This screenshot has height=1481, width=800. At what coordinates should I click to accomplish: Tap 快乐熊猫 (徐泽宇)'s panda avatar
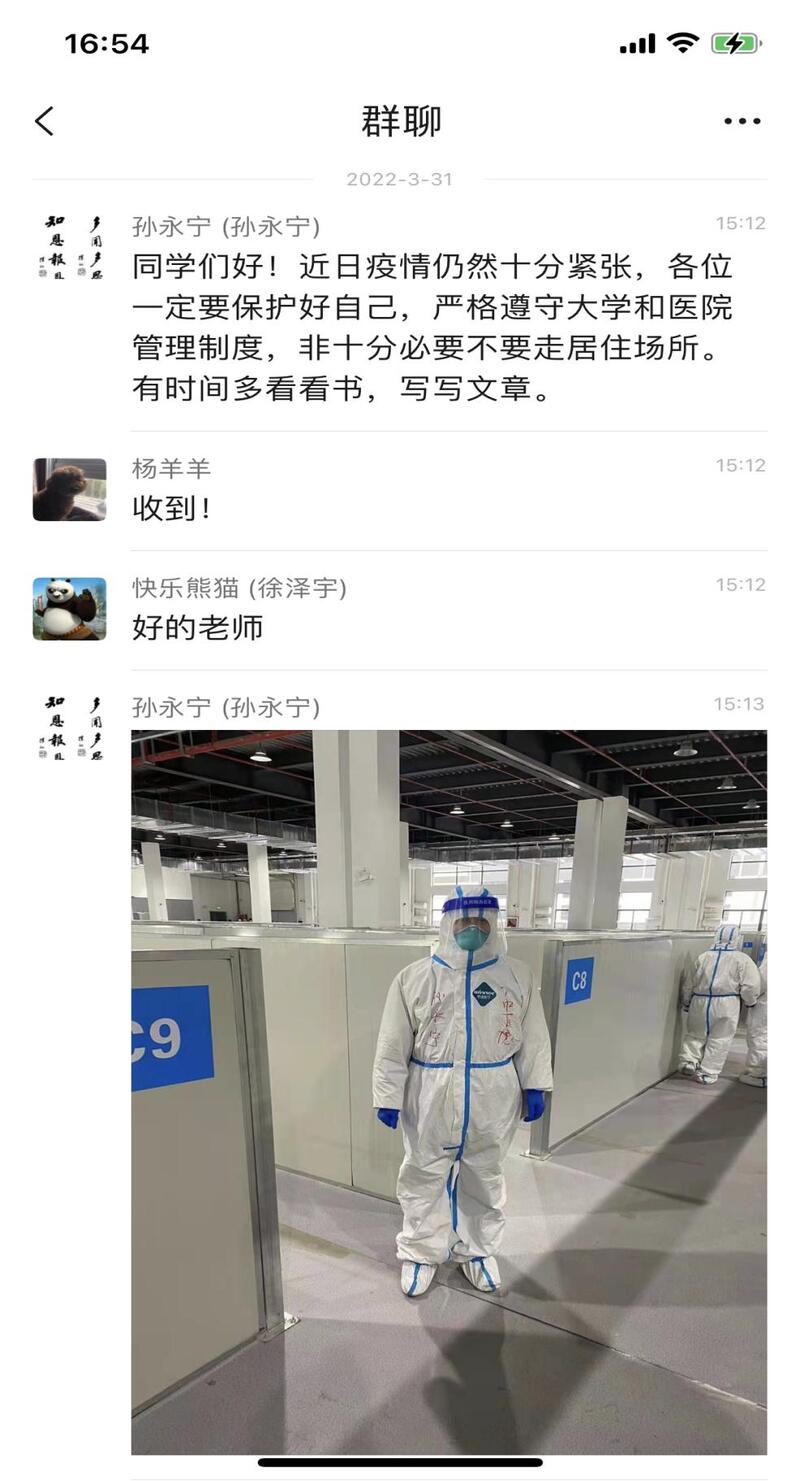pyautogui.click(x=69, y=608)
